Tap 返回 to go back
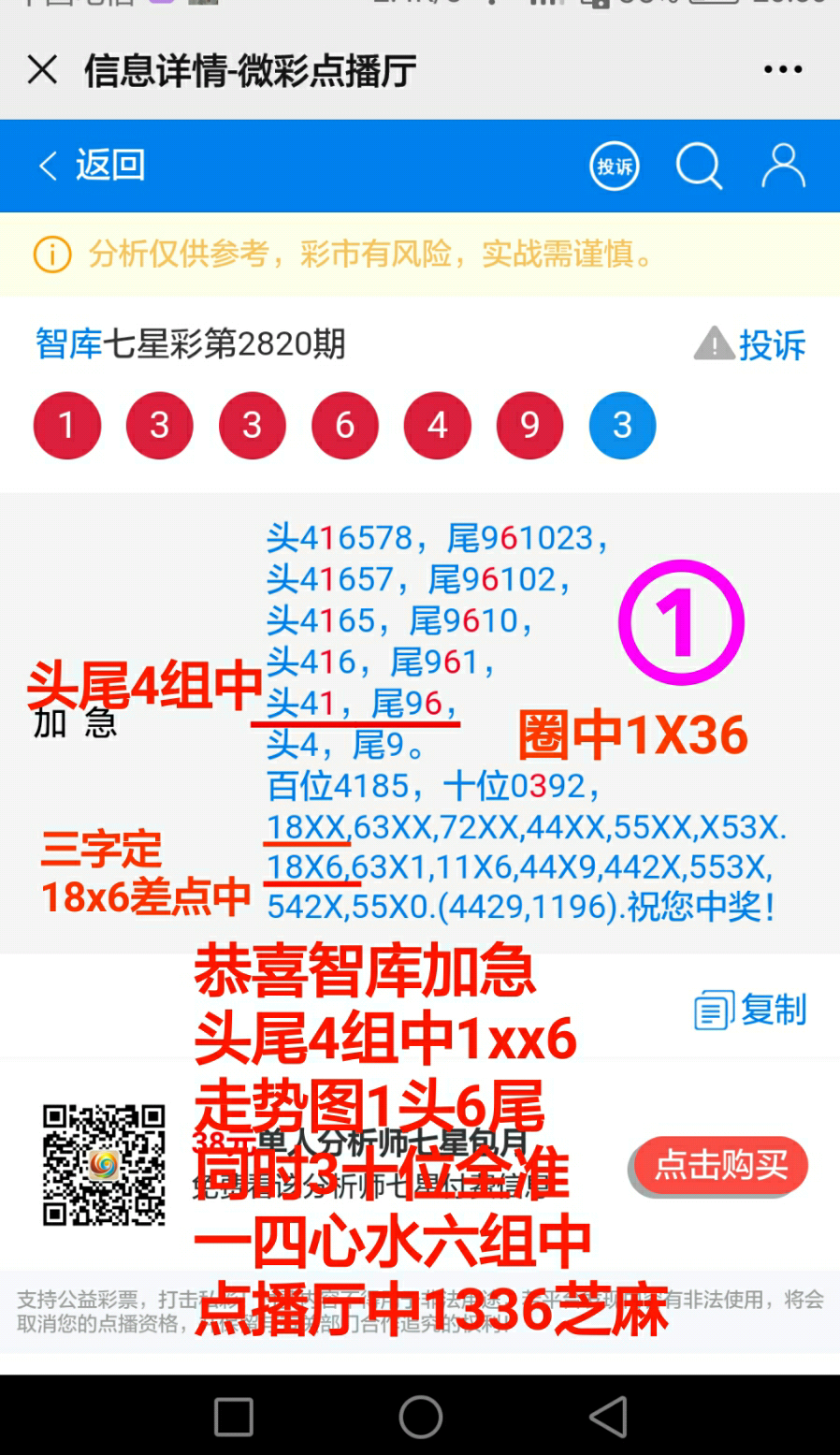This screenshot has height=1455, width=840. (92, 166)
